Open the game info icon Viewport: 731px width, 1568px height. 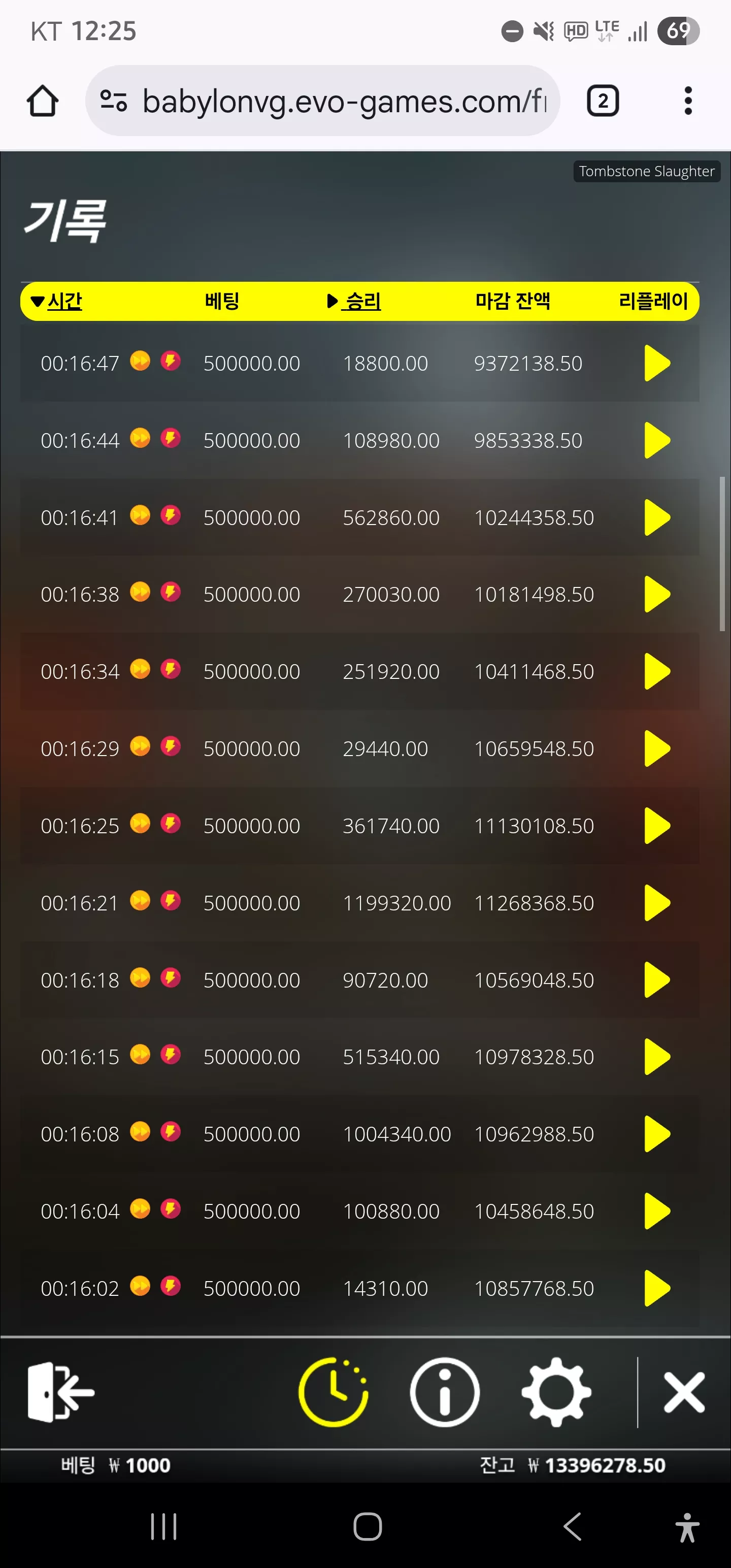444,1392
